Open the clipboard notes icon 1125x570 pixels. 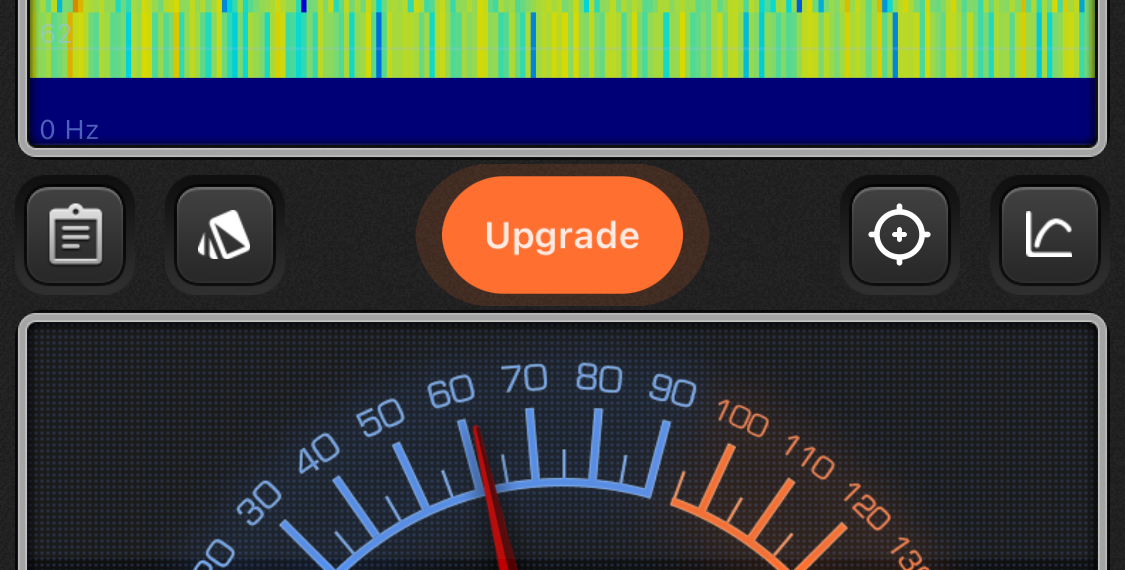pos(75,235)
